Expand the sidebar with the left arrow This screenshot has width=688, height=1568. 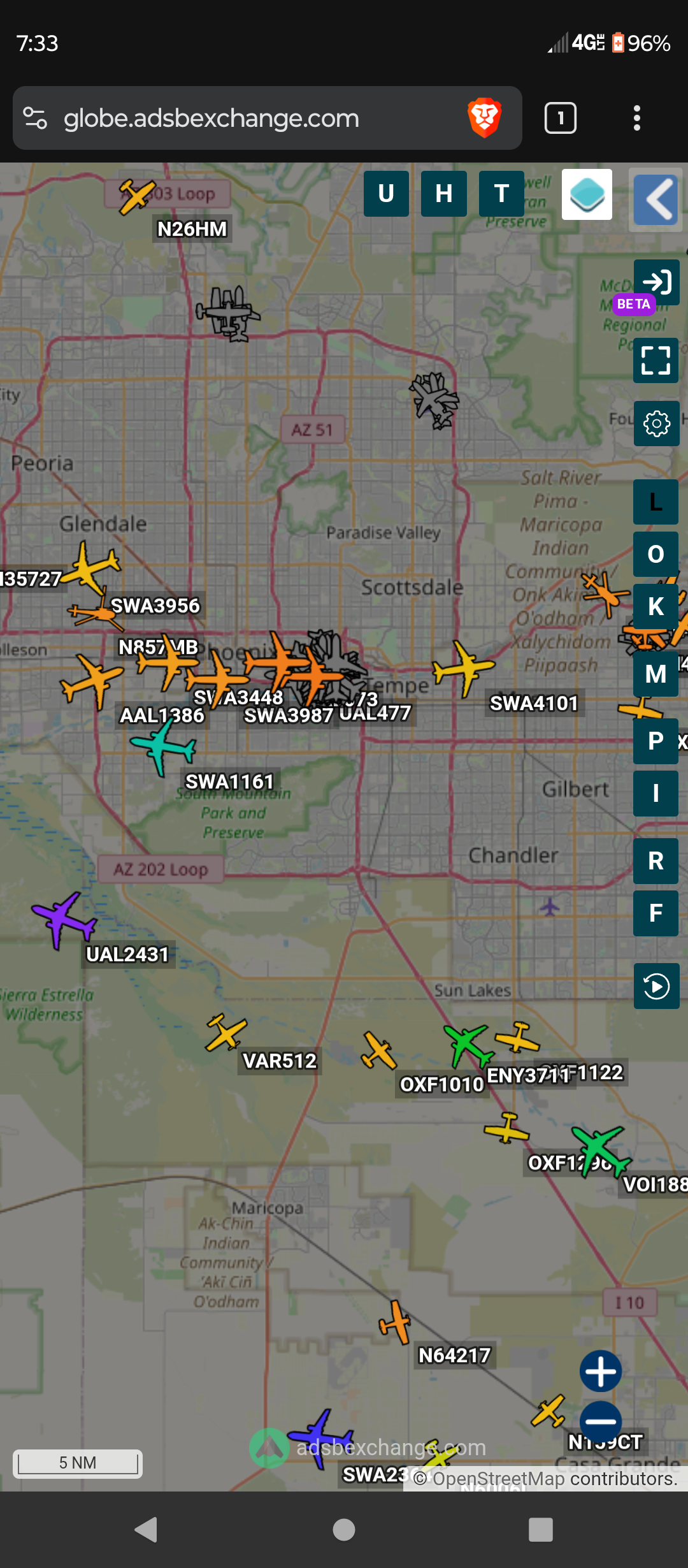[656, 200]
